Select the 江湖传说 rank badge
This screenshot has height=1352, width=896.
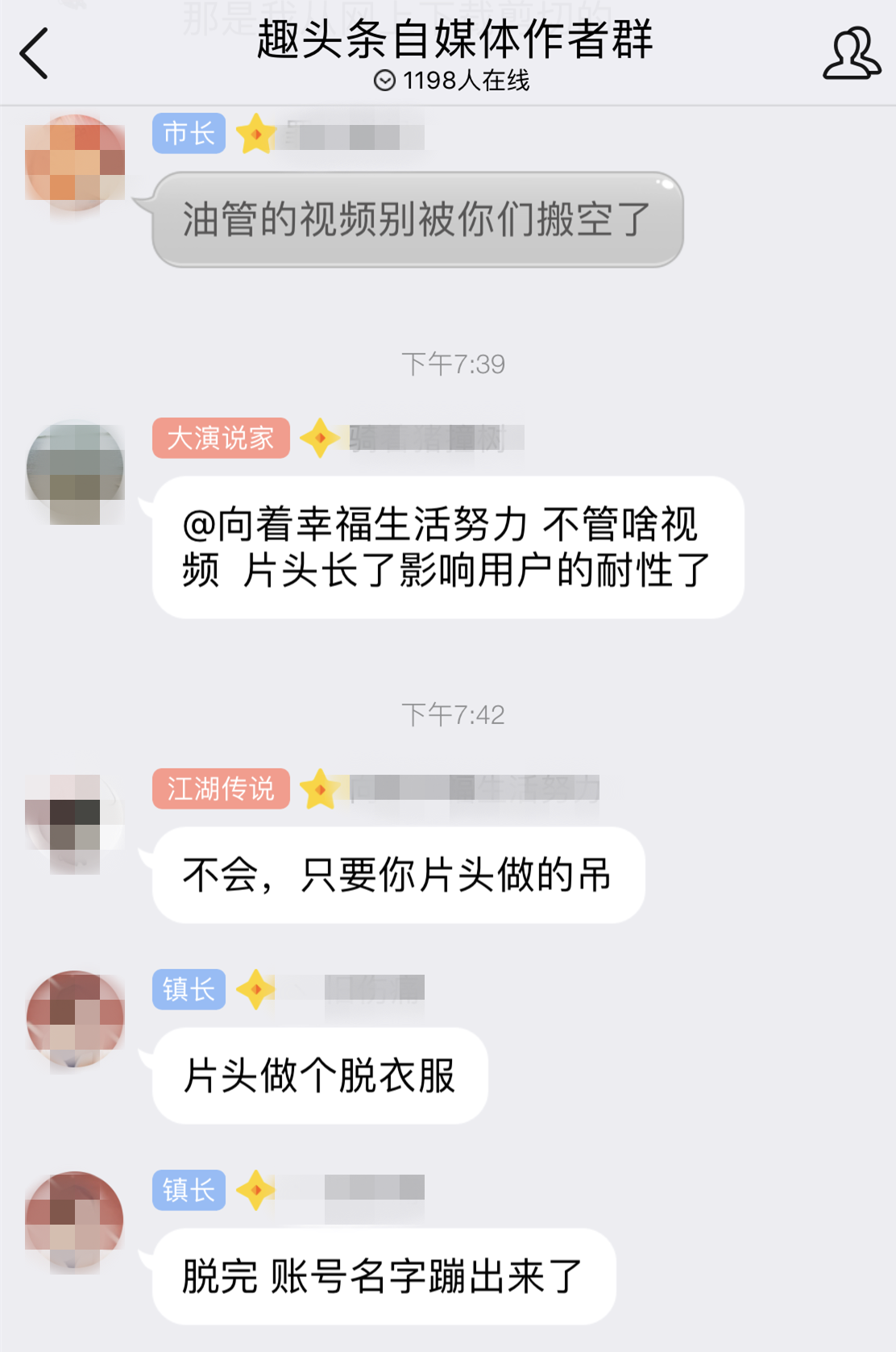pos(221,789)
